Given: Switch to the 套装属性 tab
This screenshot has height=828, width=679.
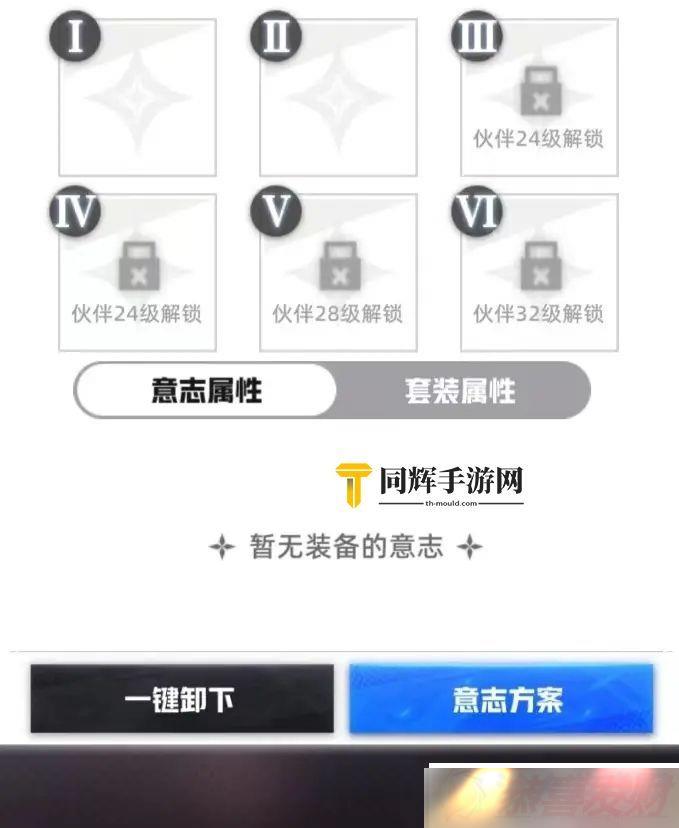Looking at the screenshot, I should pos(461,390).
